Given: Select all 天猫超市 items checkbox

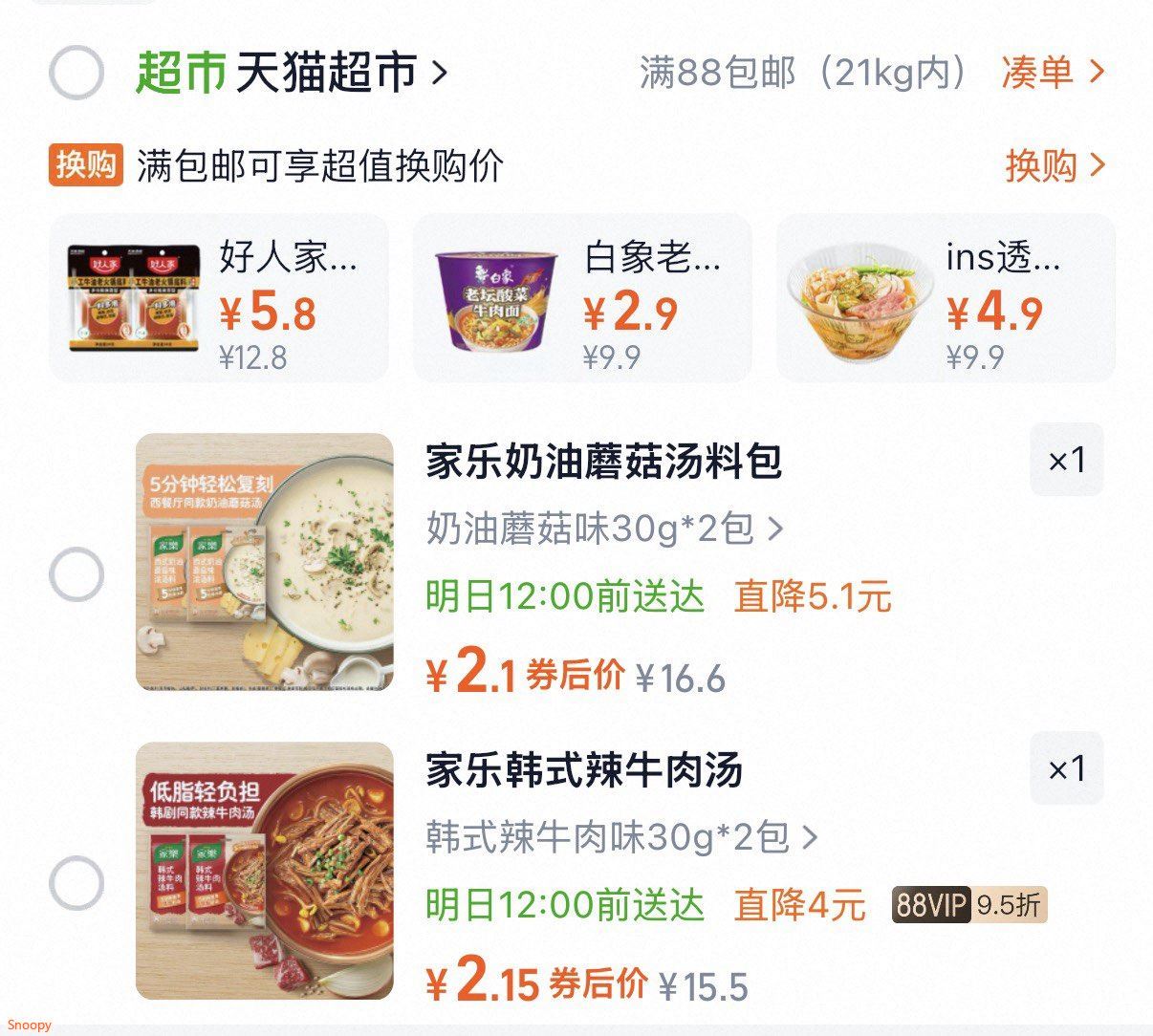Looking at the screenshot, I should point(76,73).
